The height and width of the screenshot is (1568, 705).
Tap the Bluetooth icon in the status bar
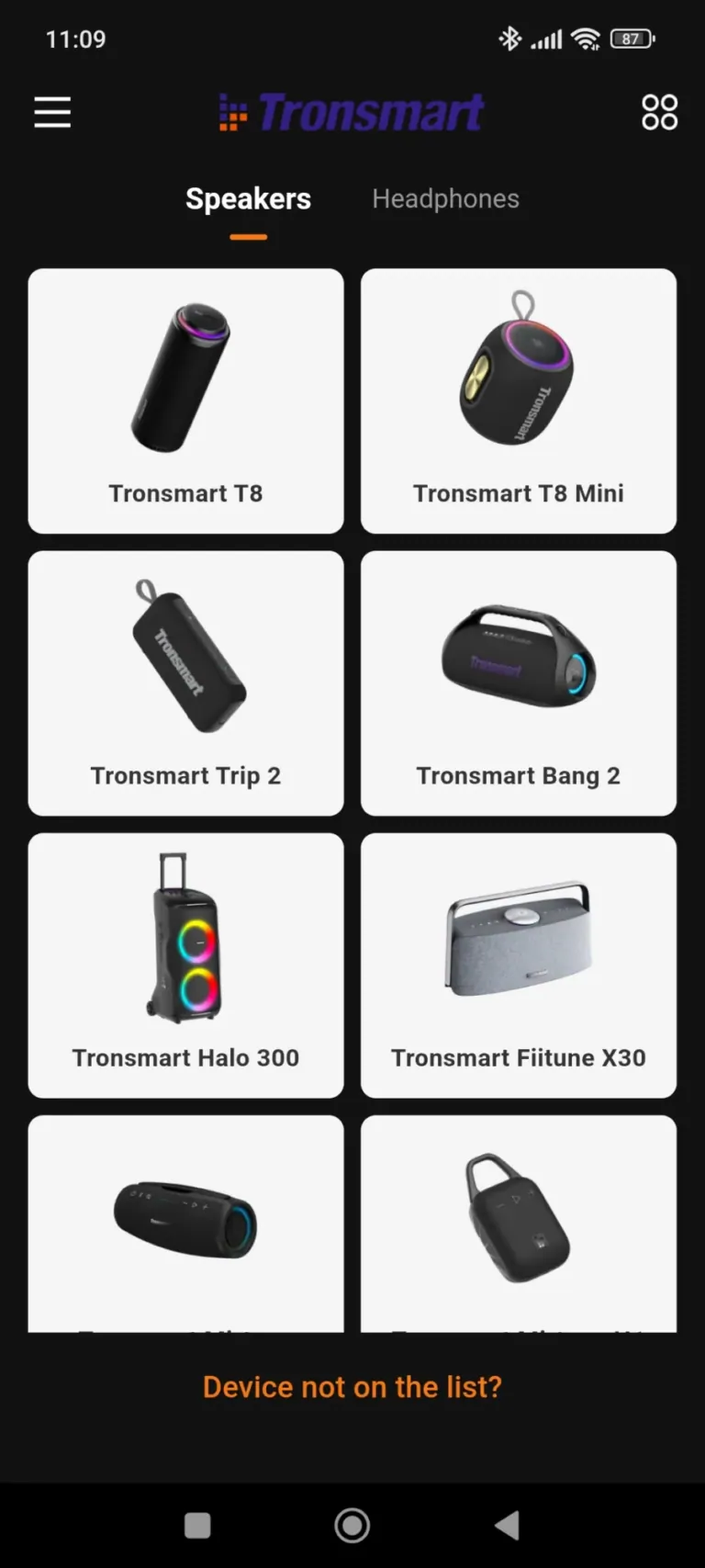click(509, 39)
